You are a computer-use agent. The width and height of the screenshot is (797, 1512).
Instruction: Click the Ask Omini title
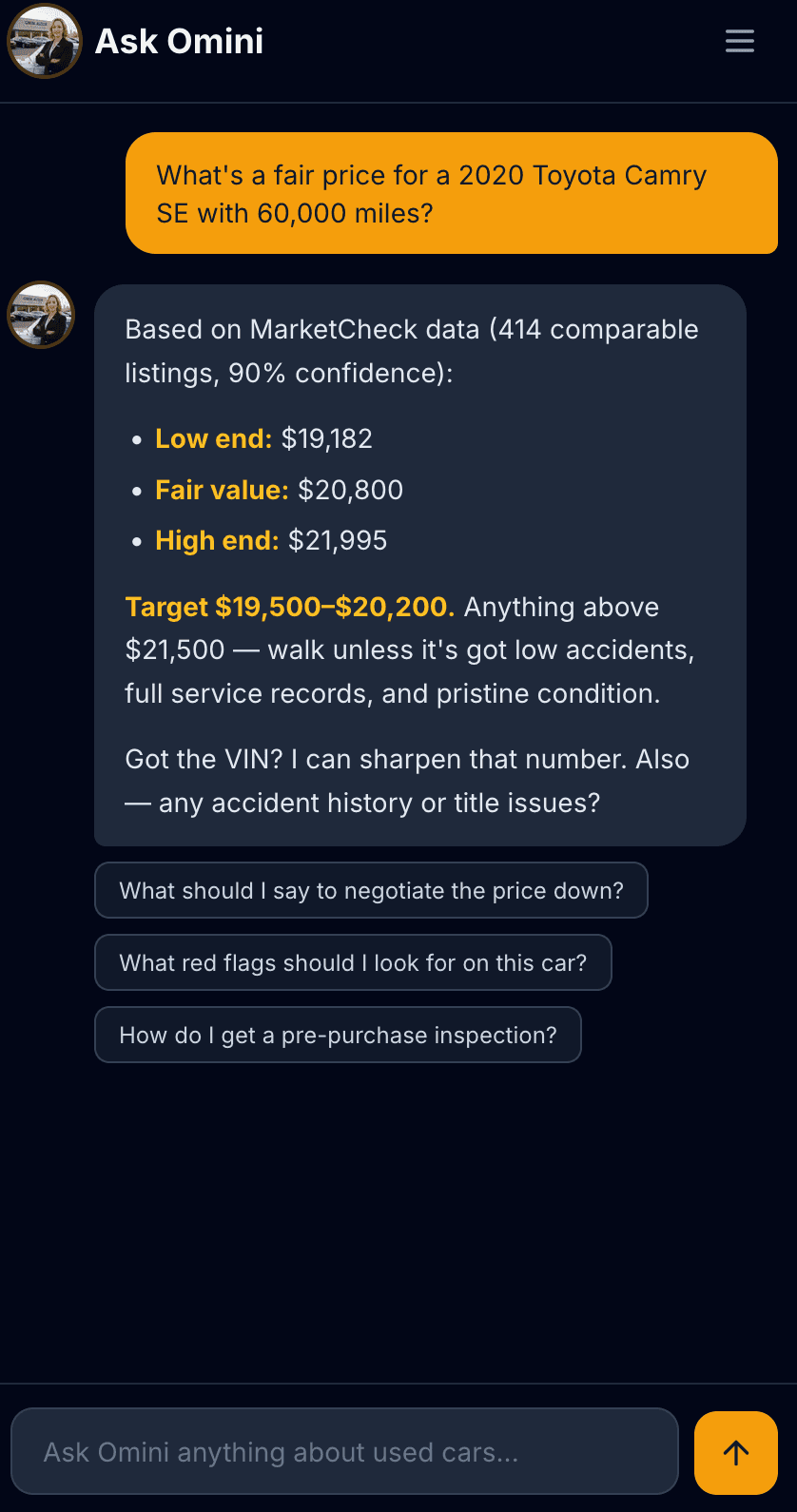[178, 41]
